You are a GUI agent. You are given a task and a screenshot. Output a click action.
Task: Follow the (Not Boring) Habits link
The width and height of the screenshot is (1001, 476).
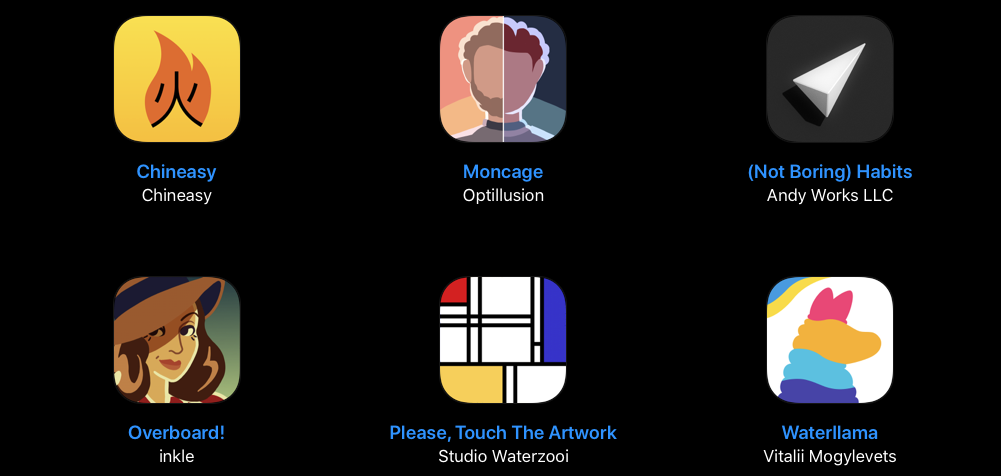(829, 172)
